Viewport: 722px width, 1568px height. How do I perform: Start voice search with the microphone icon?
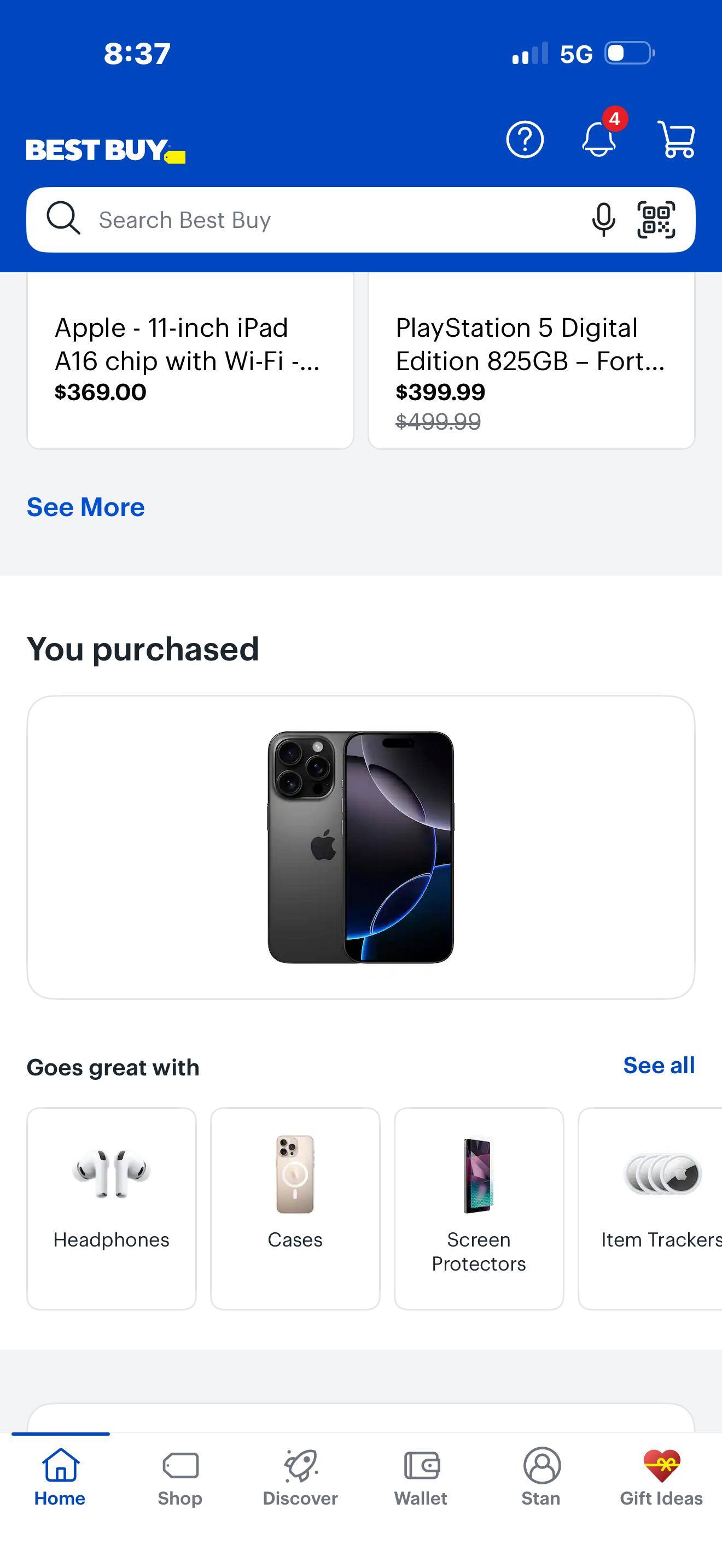[x=603, y=220]
